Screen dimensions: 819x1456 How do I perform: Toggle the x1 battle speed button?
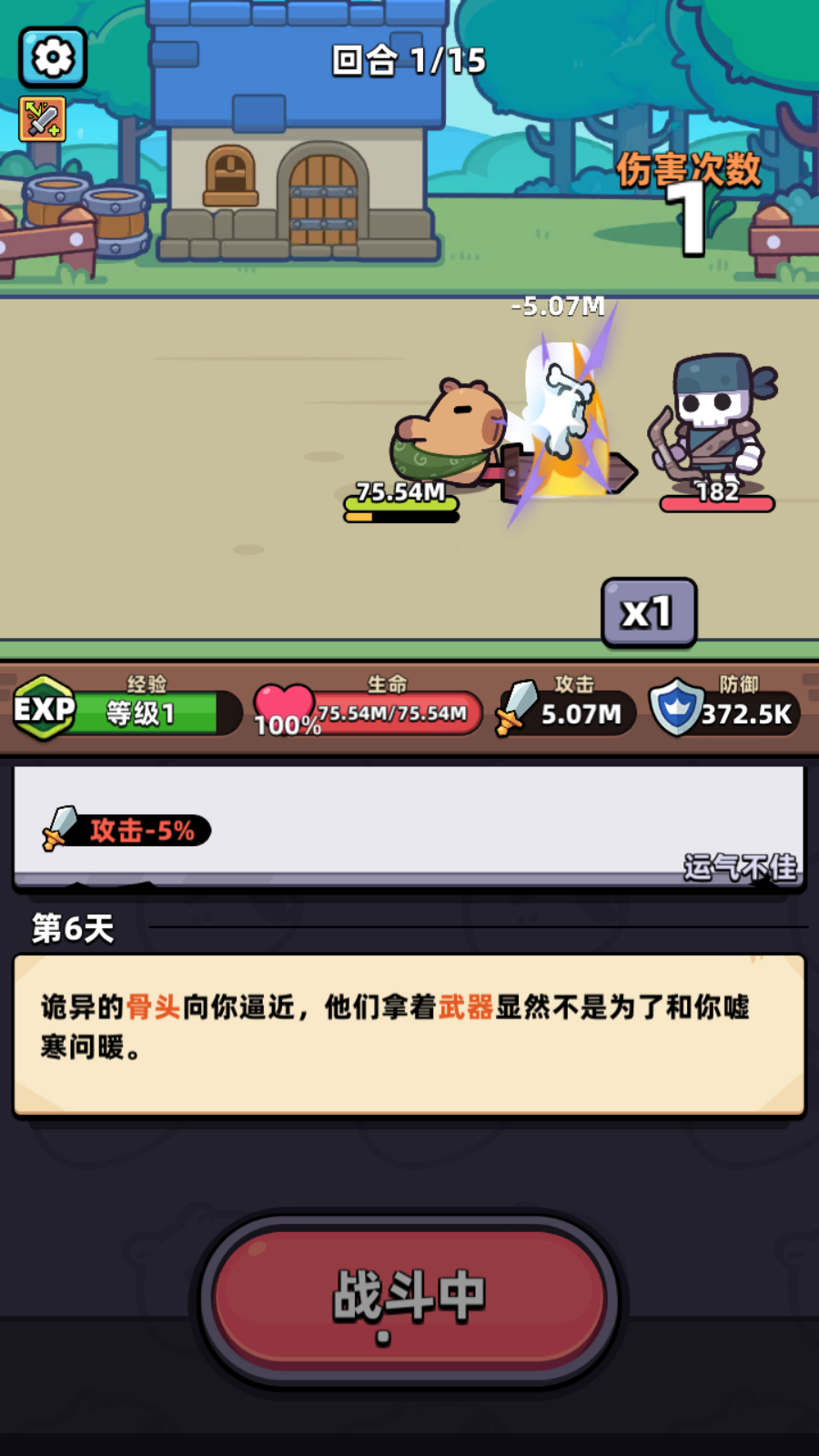(x=649, y=612)
